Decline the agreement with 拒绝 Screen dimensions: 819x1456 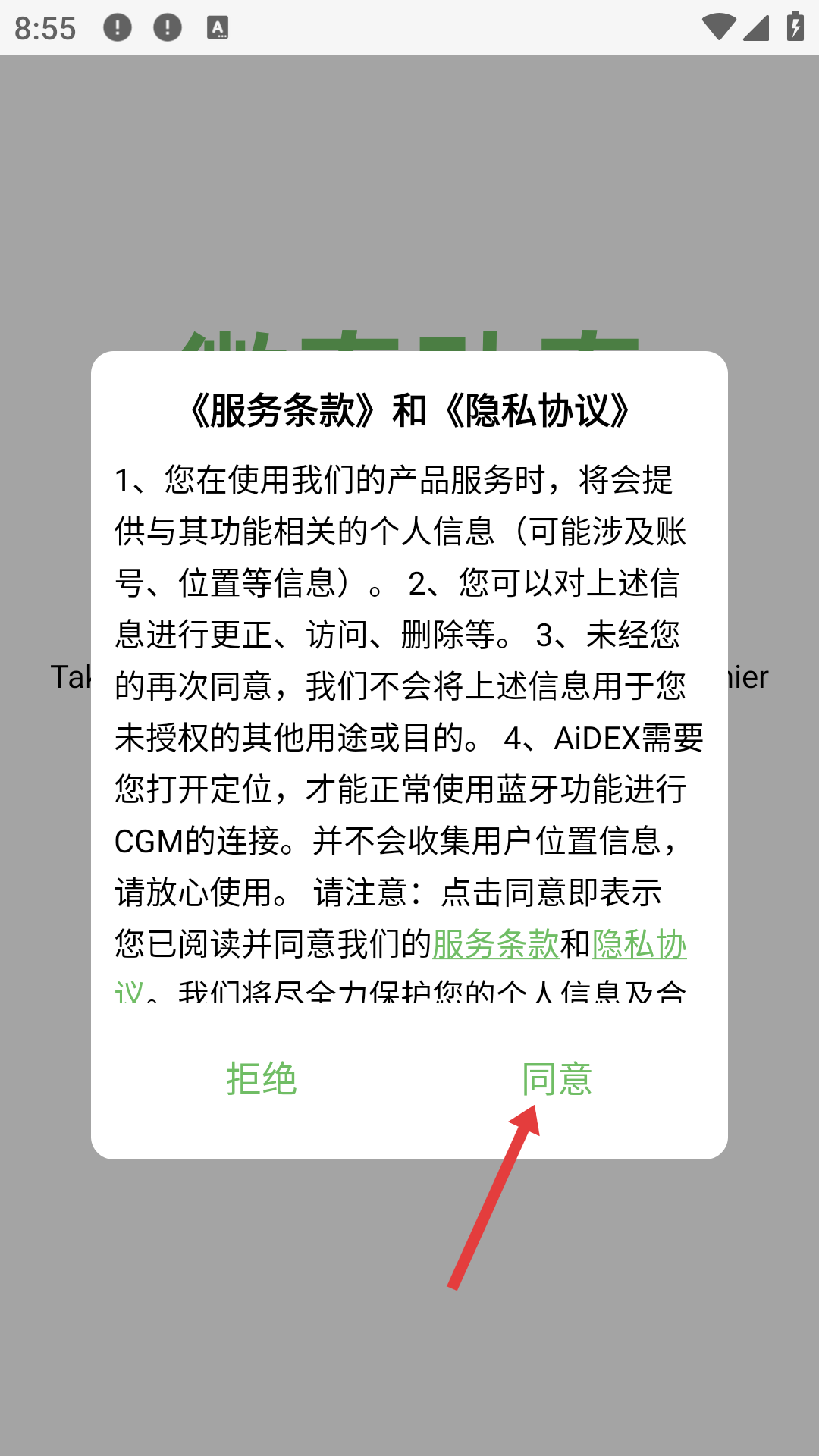pyautogui.click(x=261, y=1078)
